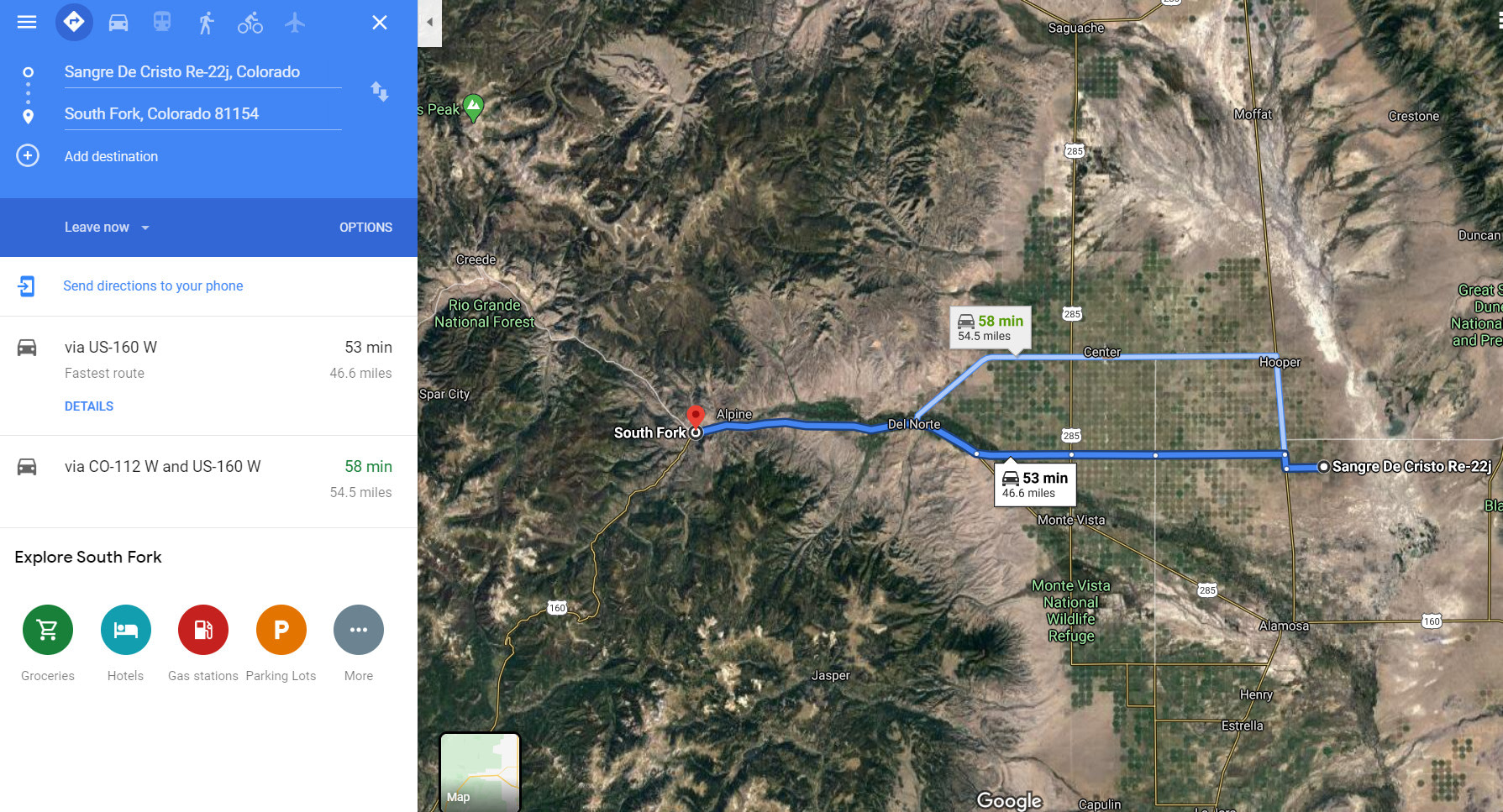Screen dimensions: 1503x812
Task: Edit the Sangre De Cristo starting point
Action: [x=202, y=72]
